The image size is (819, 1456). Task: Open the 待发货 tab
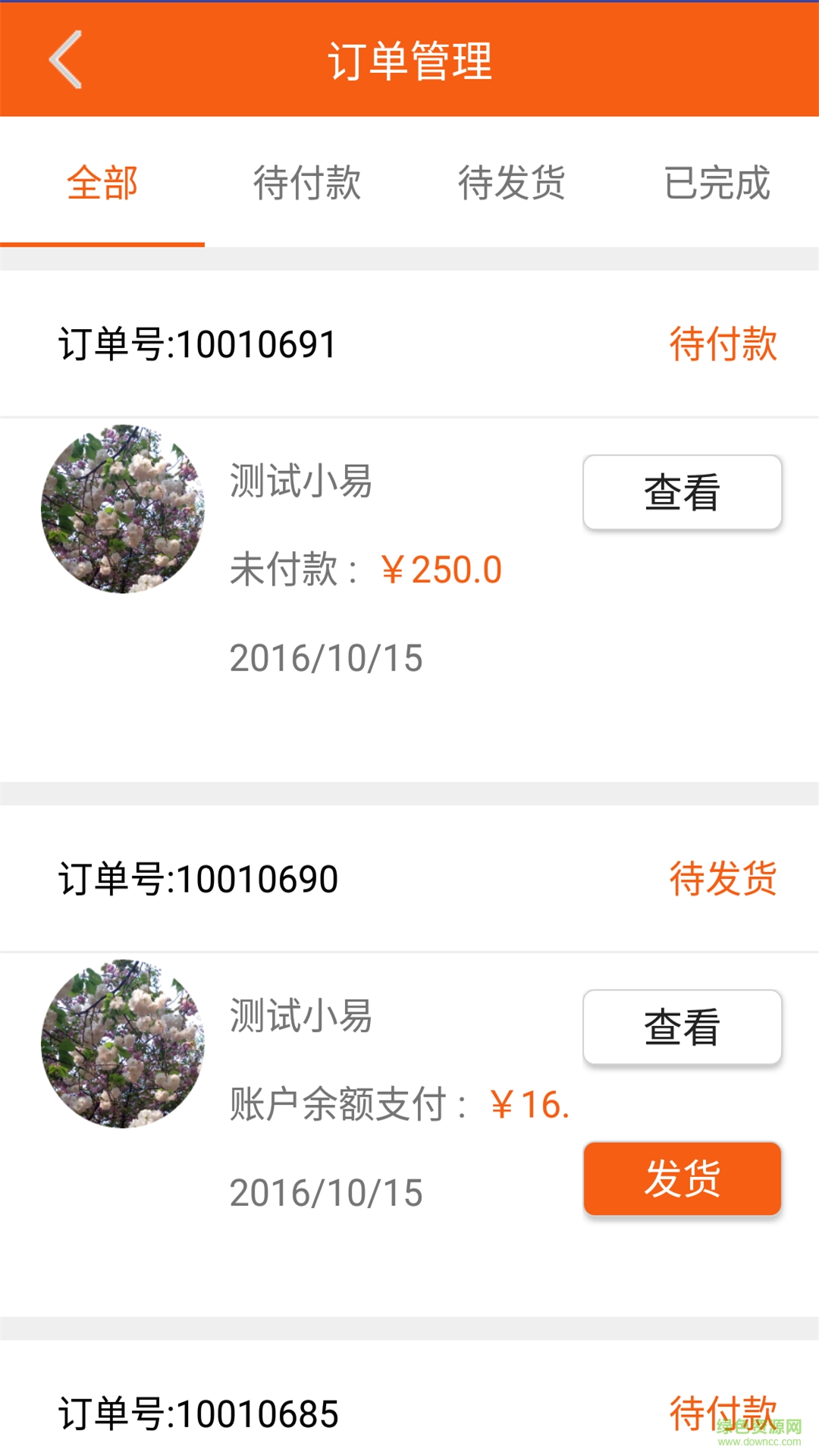(512, 184)
